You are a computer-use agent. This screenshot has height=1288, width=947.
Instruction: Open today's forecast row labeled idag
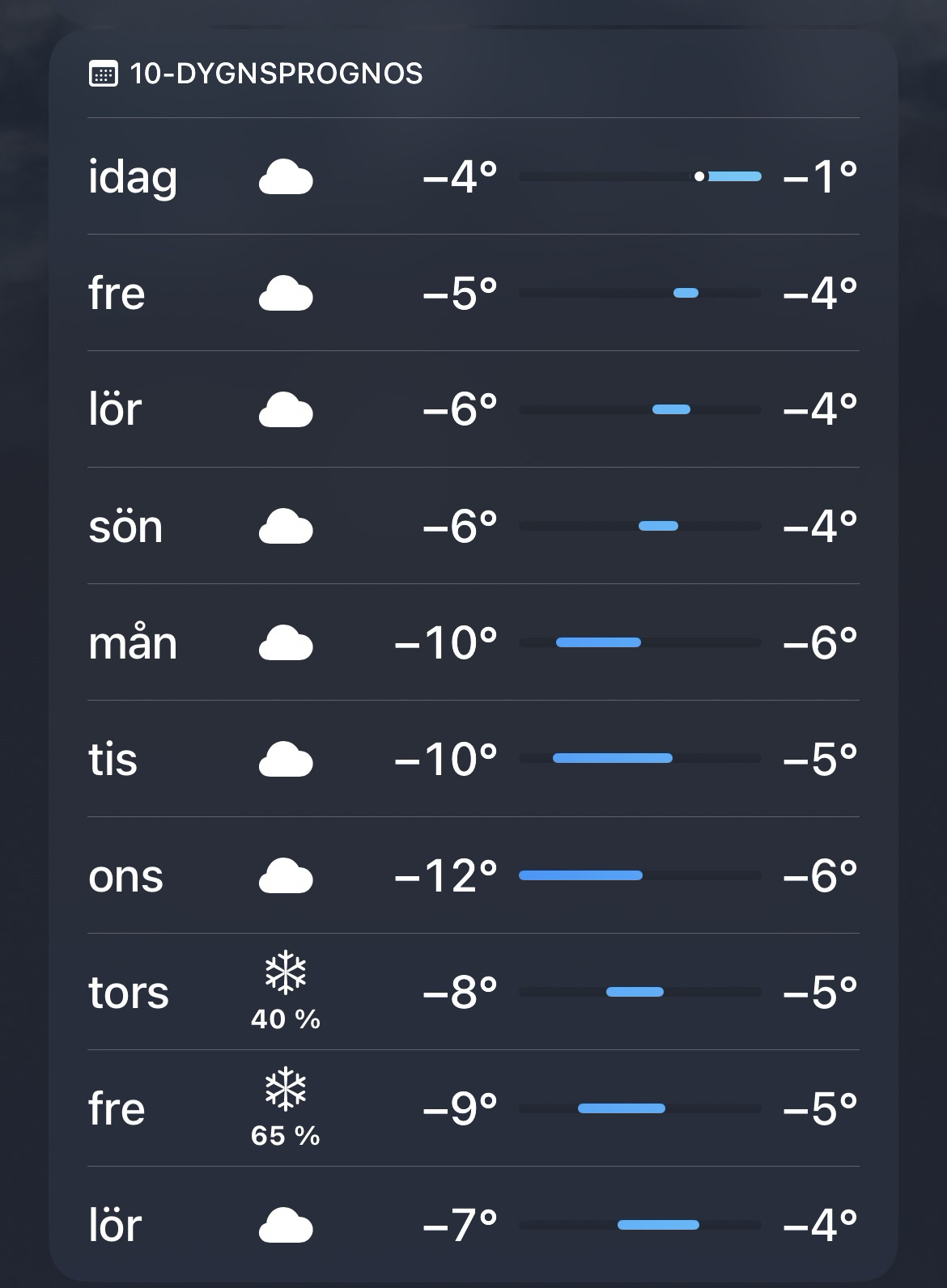point(473,176)
